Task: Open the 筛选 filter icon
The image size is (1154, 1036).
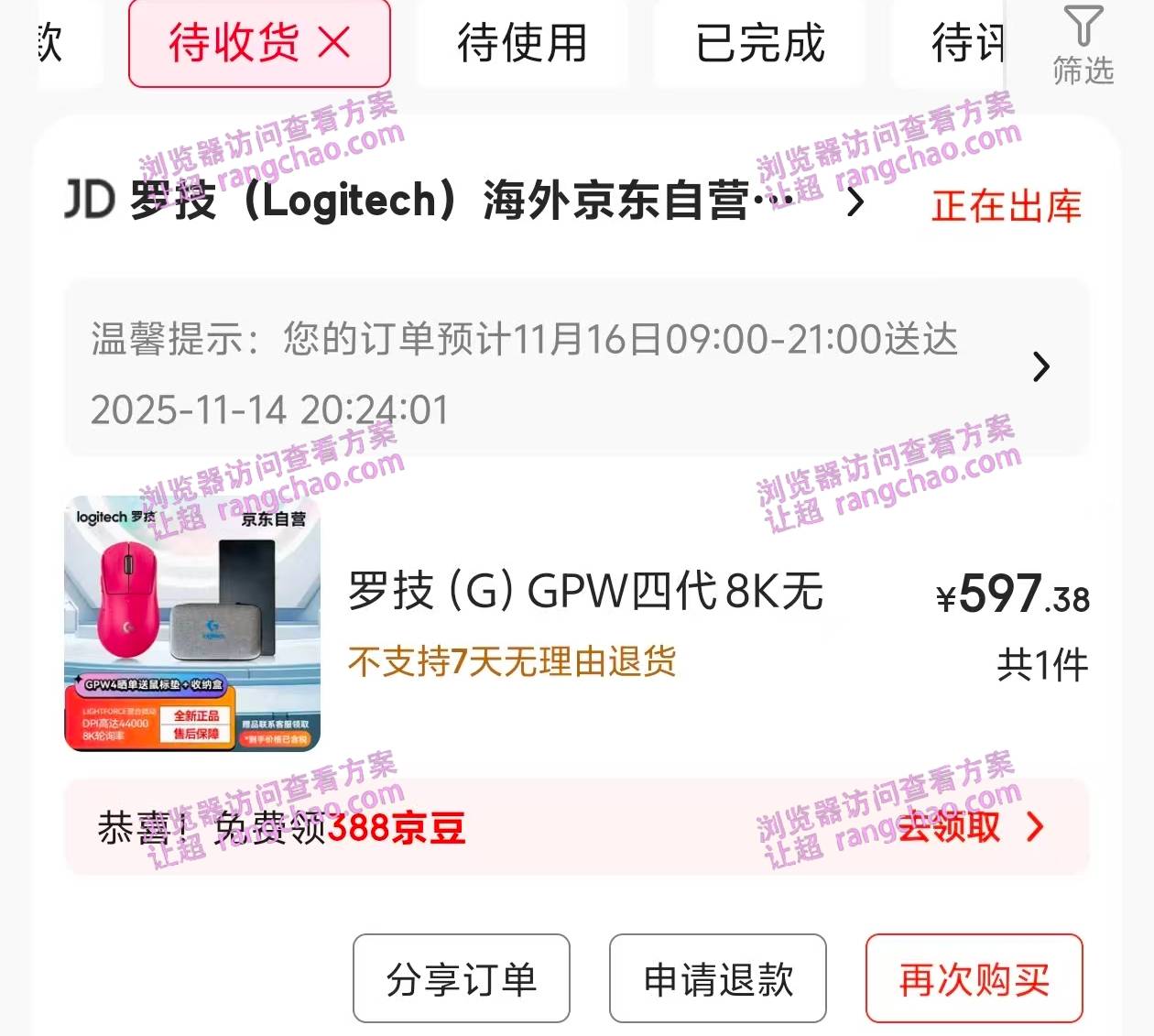Action: coord(1083,46)
